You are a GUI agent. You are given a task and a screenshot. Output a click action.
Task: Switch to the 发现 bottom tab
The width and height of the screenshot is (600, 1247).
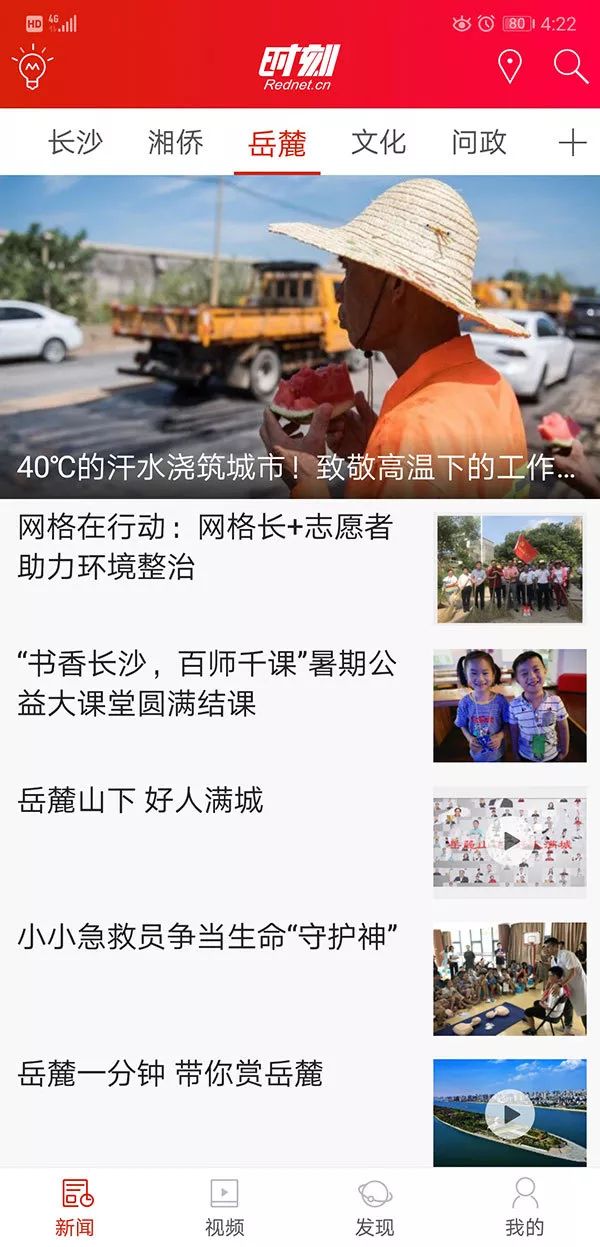pyautogui.click(x=375, y=1205)
